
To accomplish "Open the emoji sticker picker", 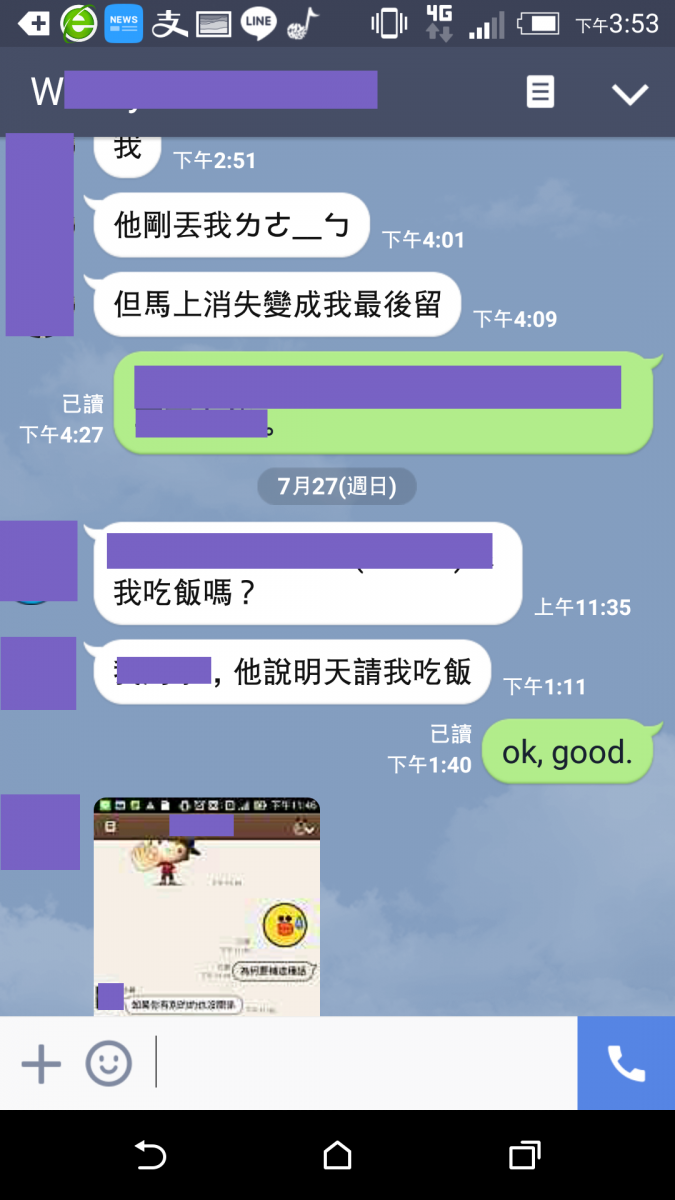I will click(108, 1064).
